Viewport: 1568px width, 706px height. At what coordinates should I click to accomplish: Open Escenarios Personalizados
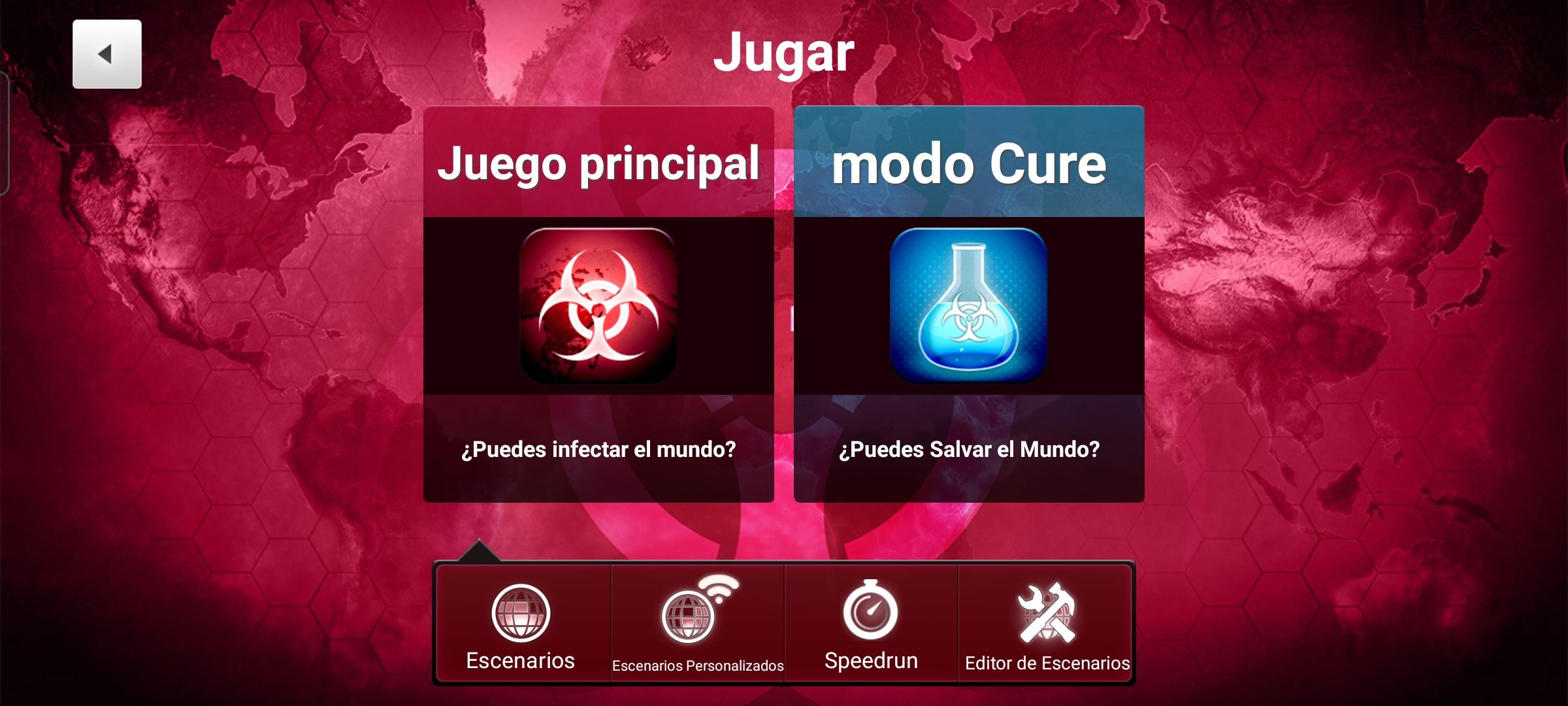[697, 624]
